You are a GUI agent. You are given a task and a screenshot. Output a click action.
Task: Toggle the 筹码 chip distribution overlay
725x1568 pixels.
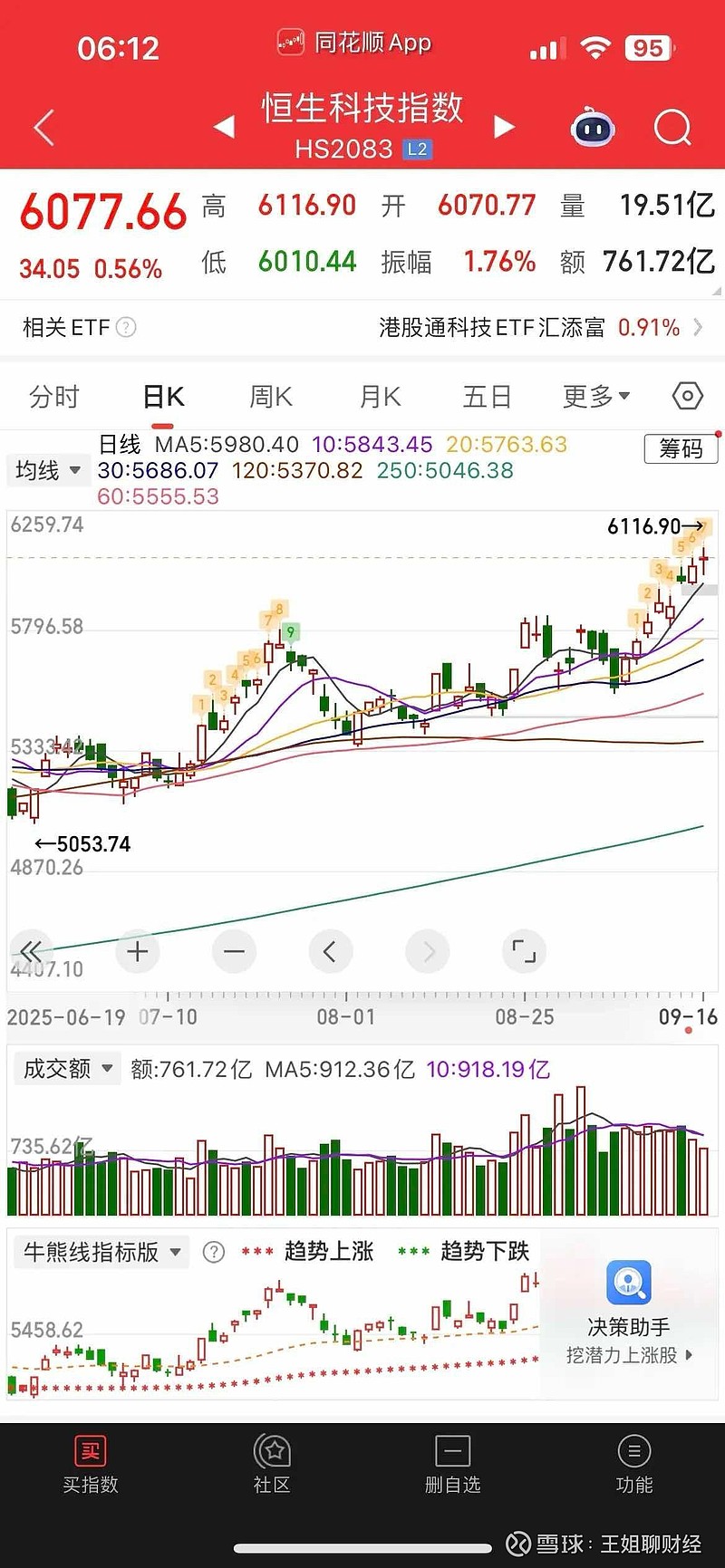[x=681, y=450]
